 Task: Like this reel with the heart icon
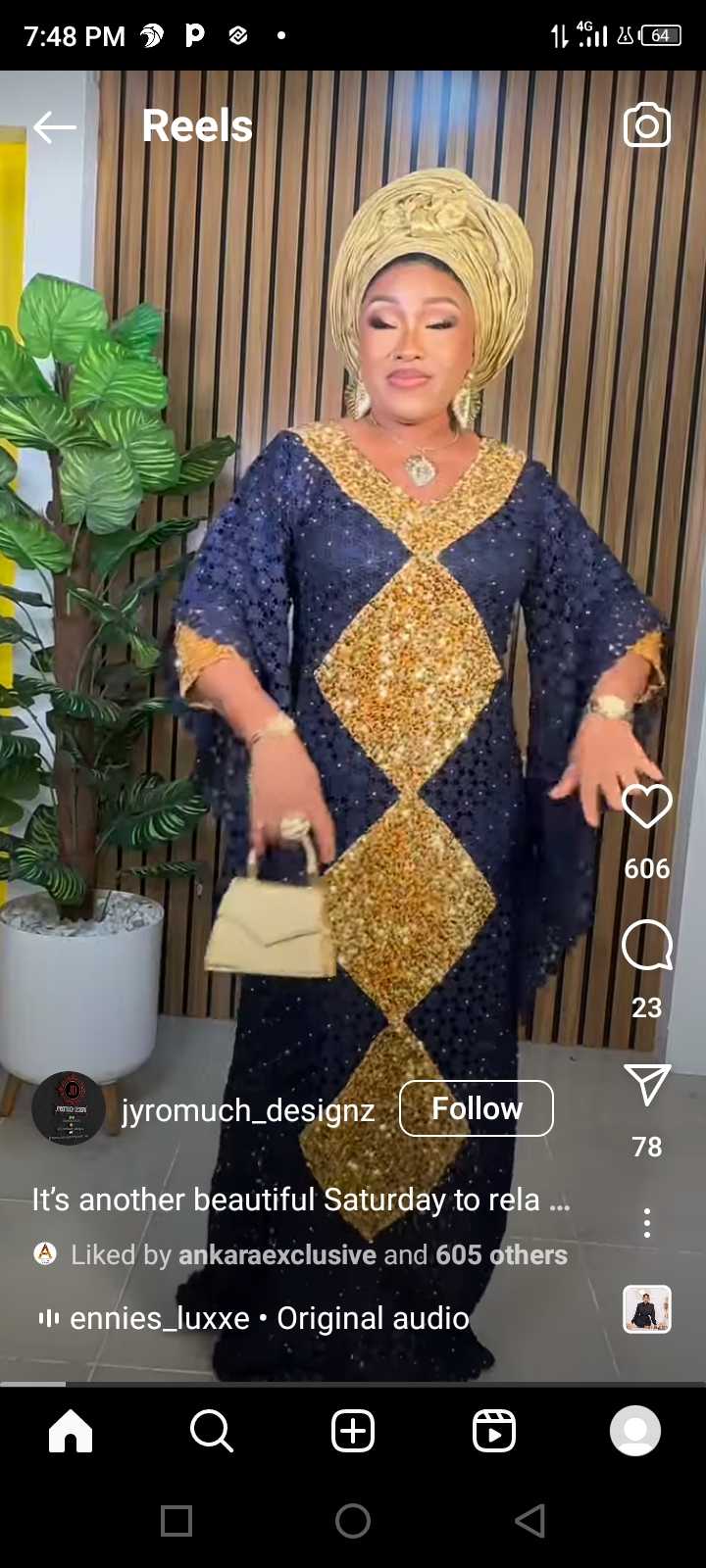[647, 807]
